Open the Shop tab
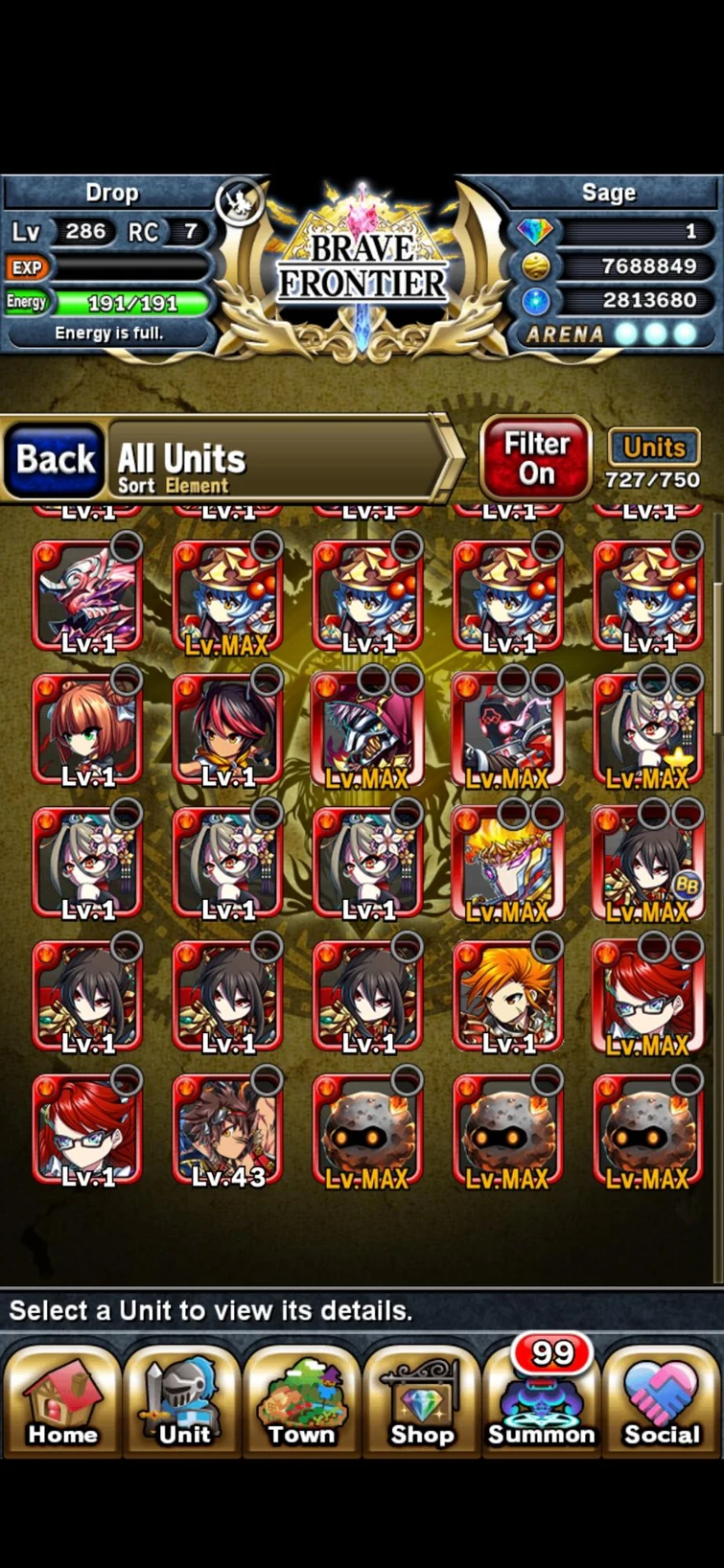Image resolution: width=724 pixels, height=1568 pixels. click(422, 1401)
